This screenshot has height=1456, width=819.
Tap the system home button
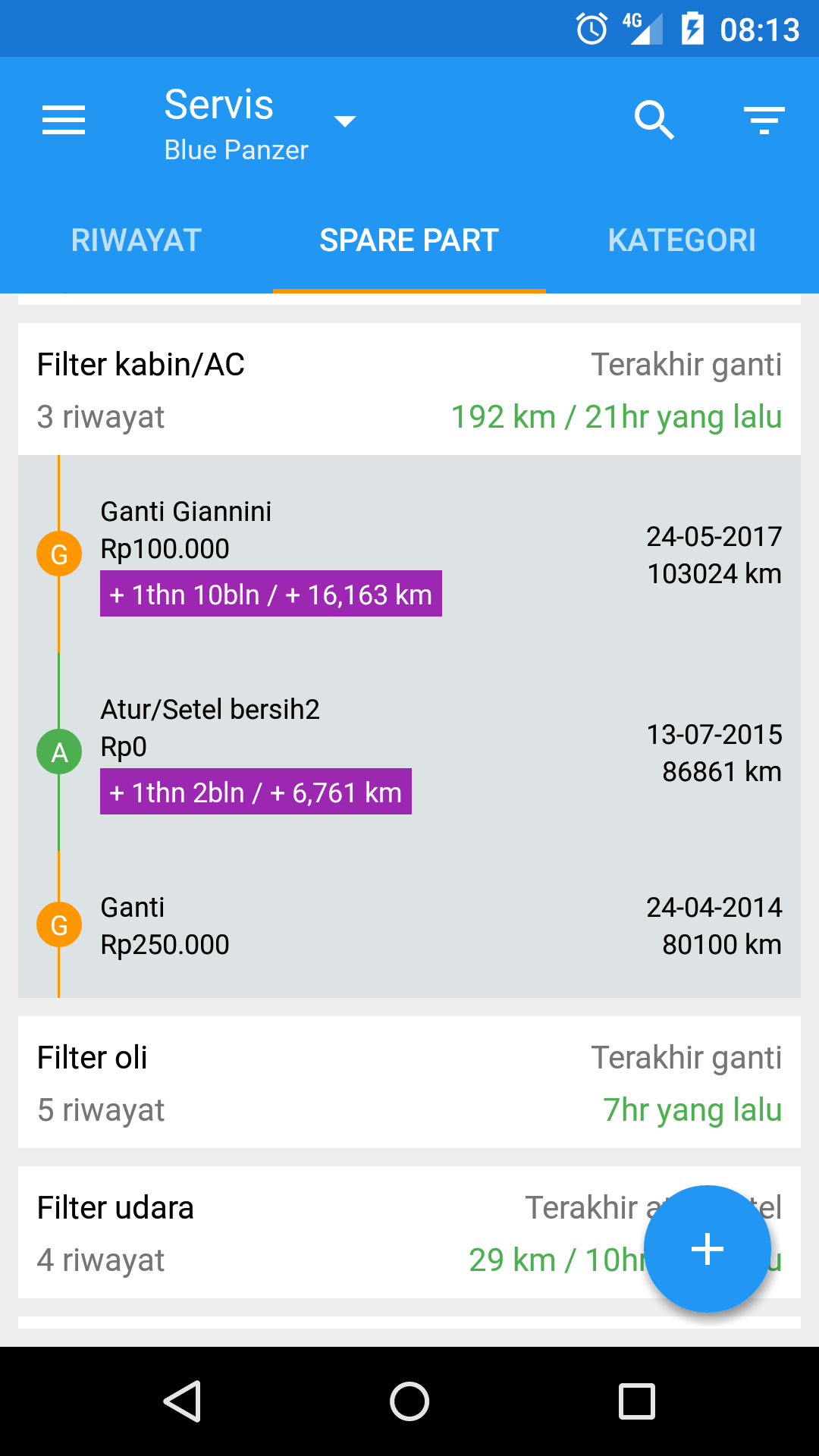(409, 1401)
